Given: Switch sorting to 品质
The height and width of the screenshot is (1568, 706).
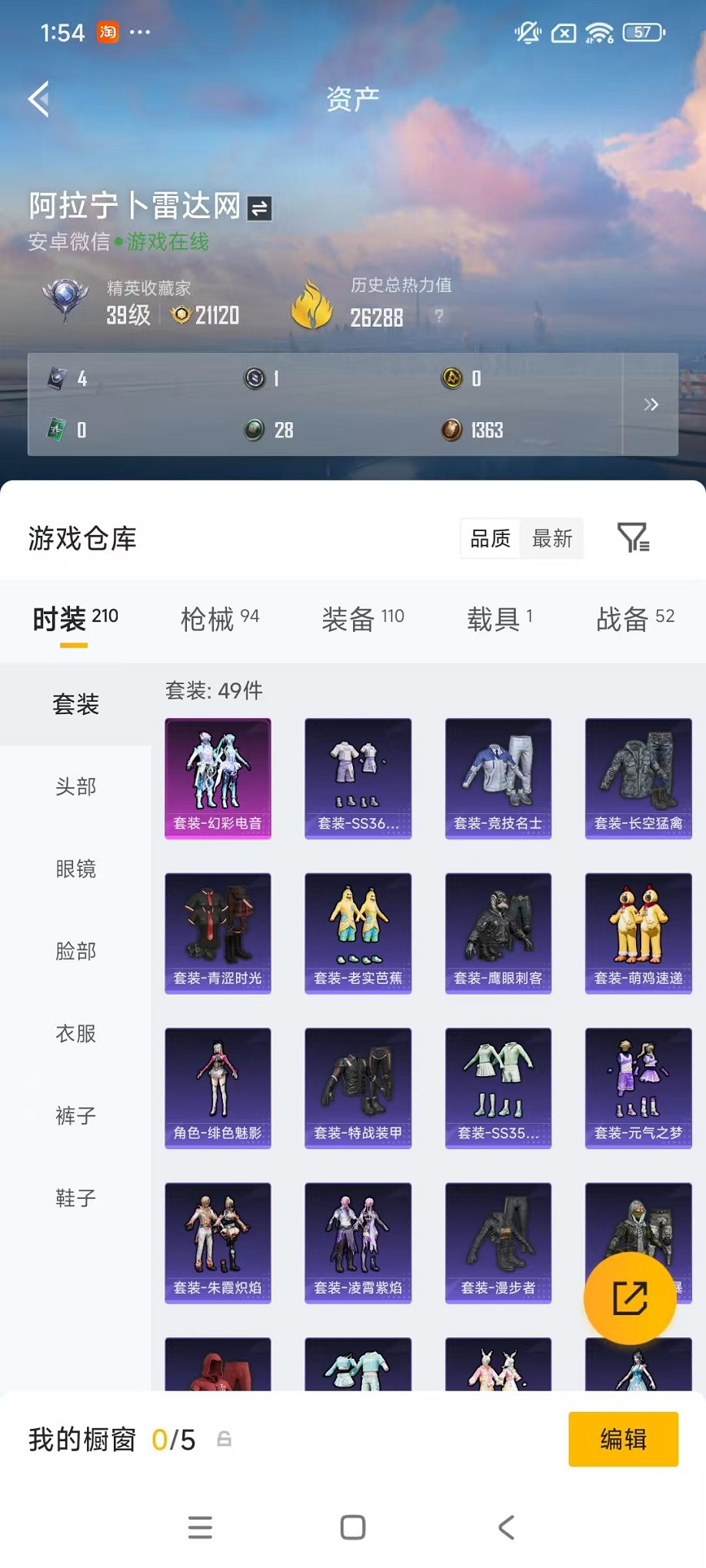Looking at the screenshot, I should coord(491,539).
